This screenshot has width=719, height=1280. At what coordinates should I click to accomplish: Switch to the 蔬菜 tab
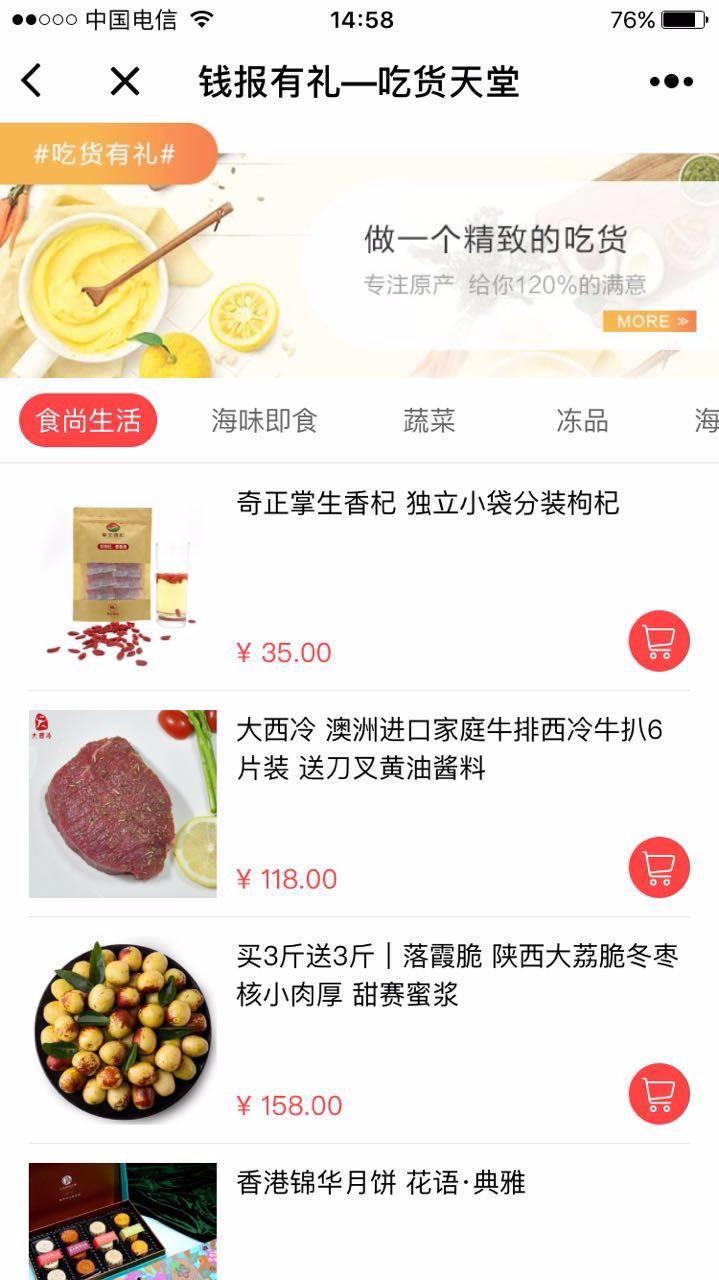coord(429,420)
